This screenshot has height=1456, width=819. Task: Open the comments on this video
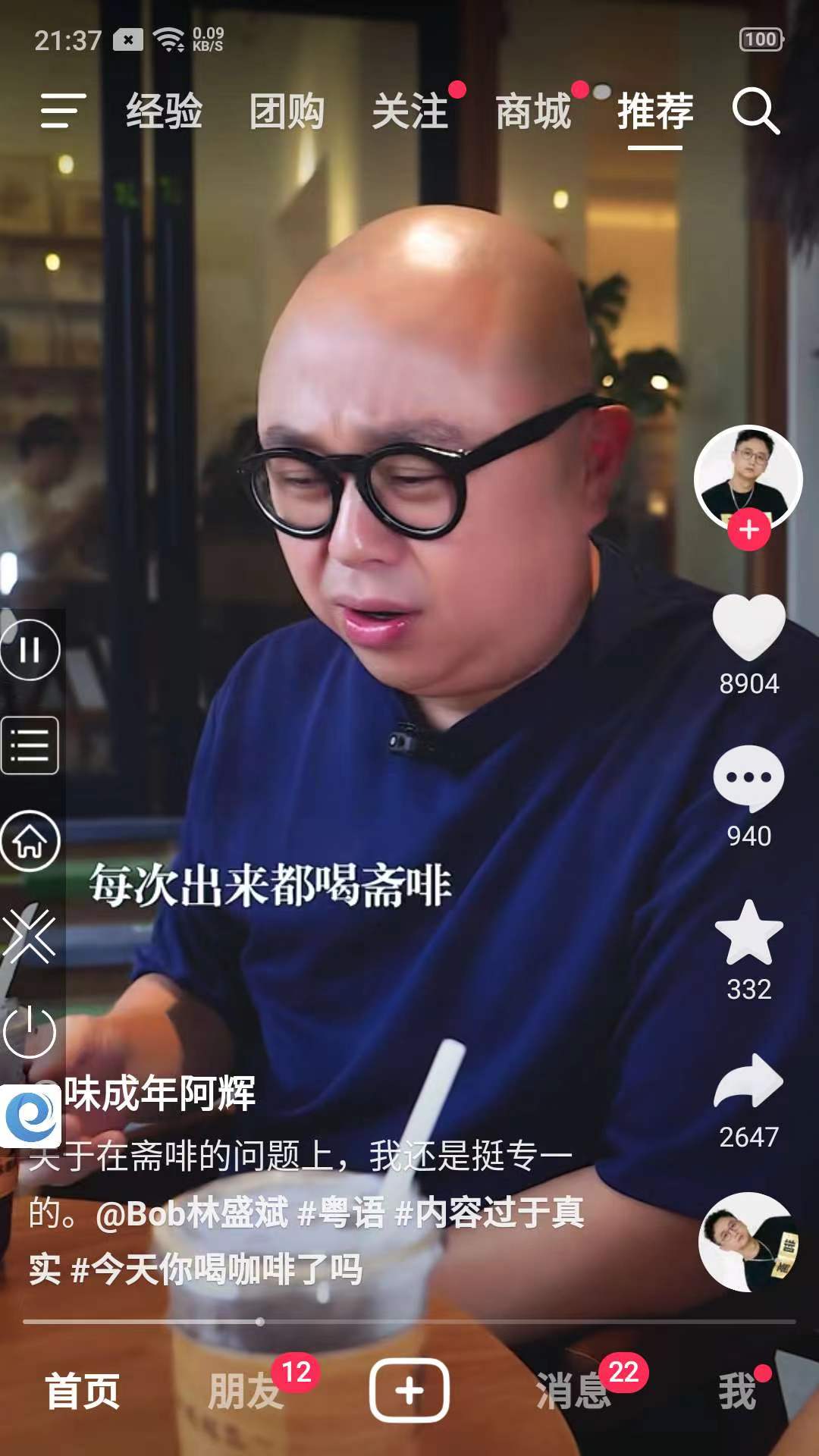[749, 780]
